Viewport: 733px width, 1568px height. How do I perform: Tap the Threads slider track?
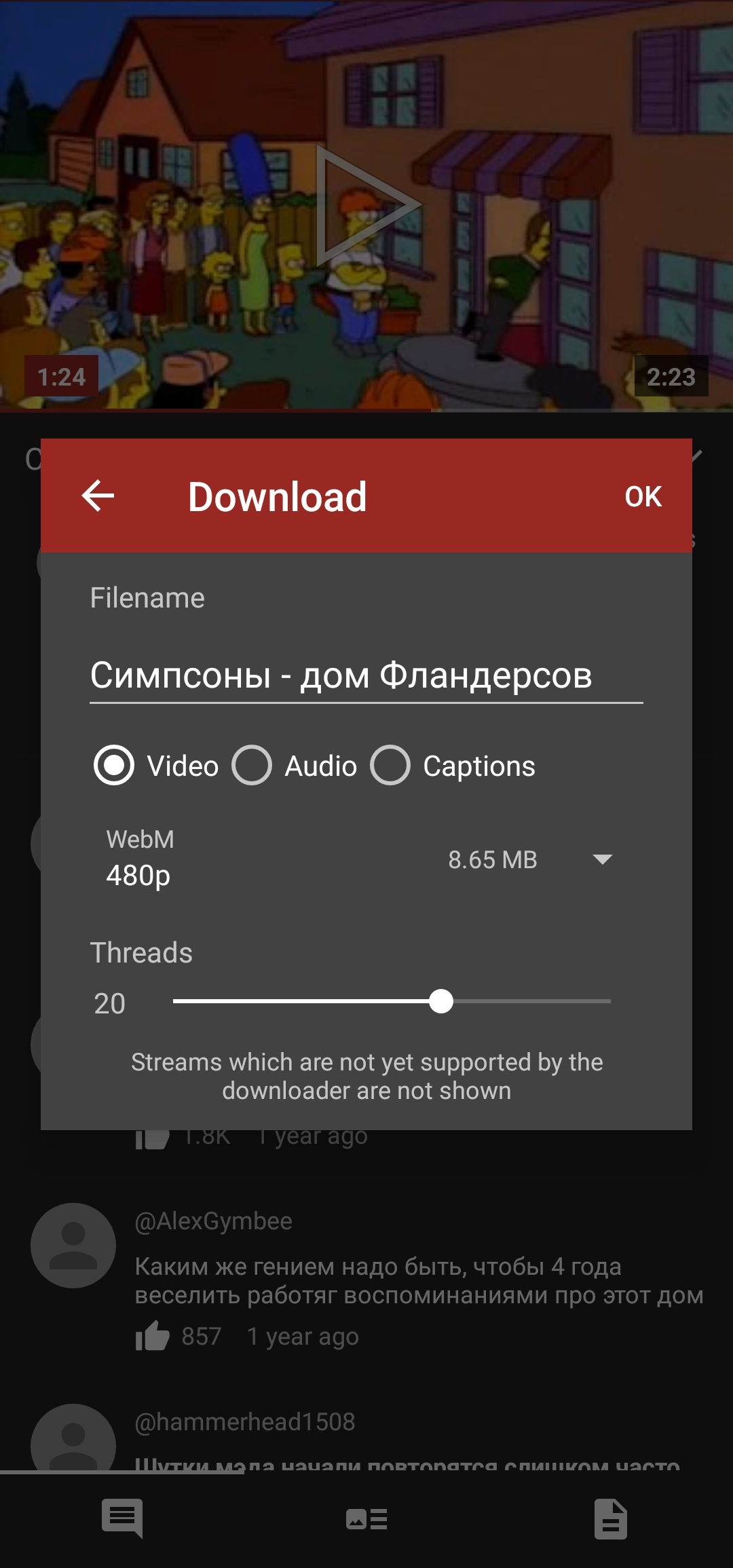pyautogui.click(x=392, y=1001)
